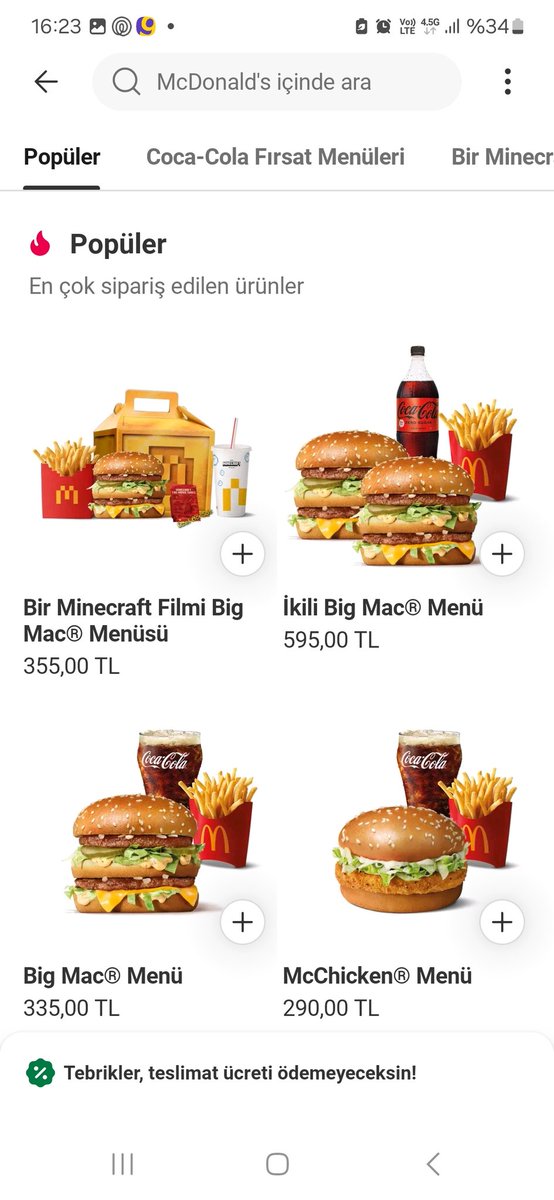Open recent apps from navigation bar

pyautogui.click(x=123, y=1163)
